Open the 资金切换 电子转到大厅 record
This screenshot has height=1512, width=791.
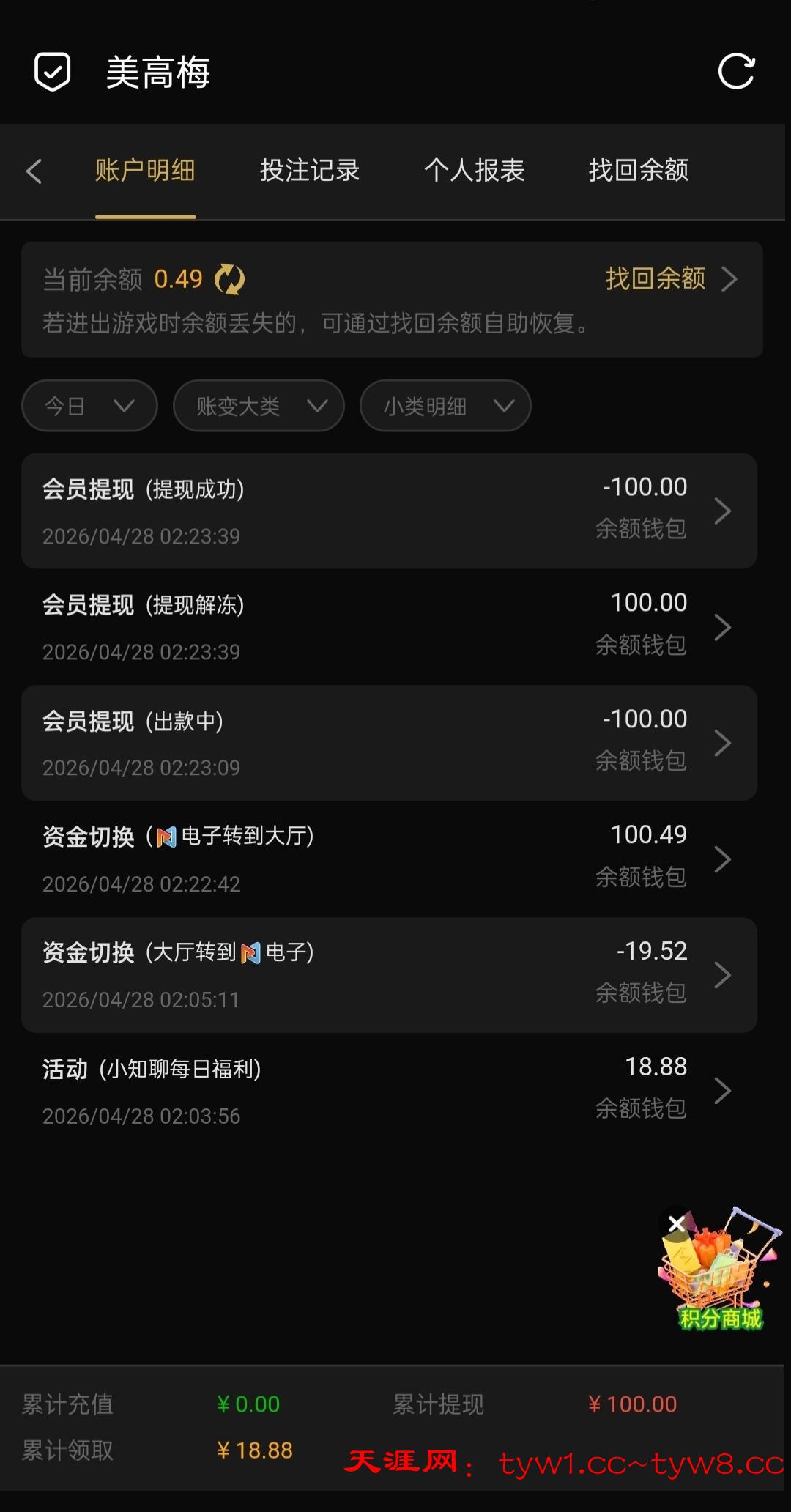click(389, 859)
